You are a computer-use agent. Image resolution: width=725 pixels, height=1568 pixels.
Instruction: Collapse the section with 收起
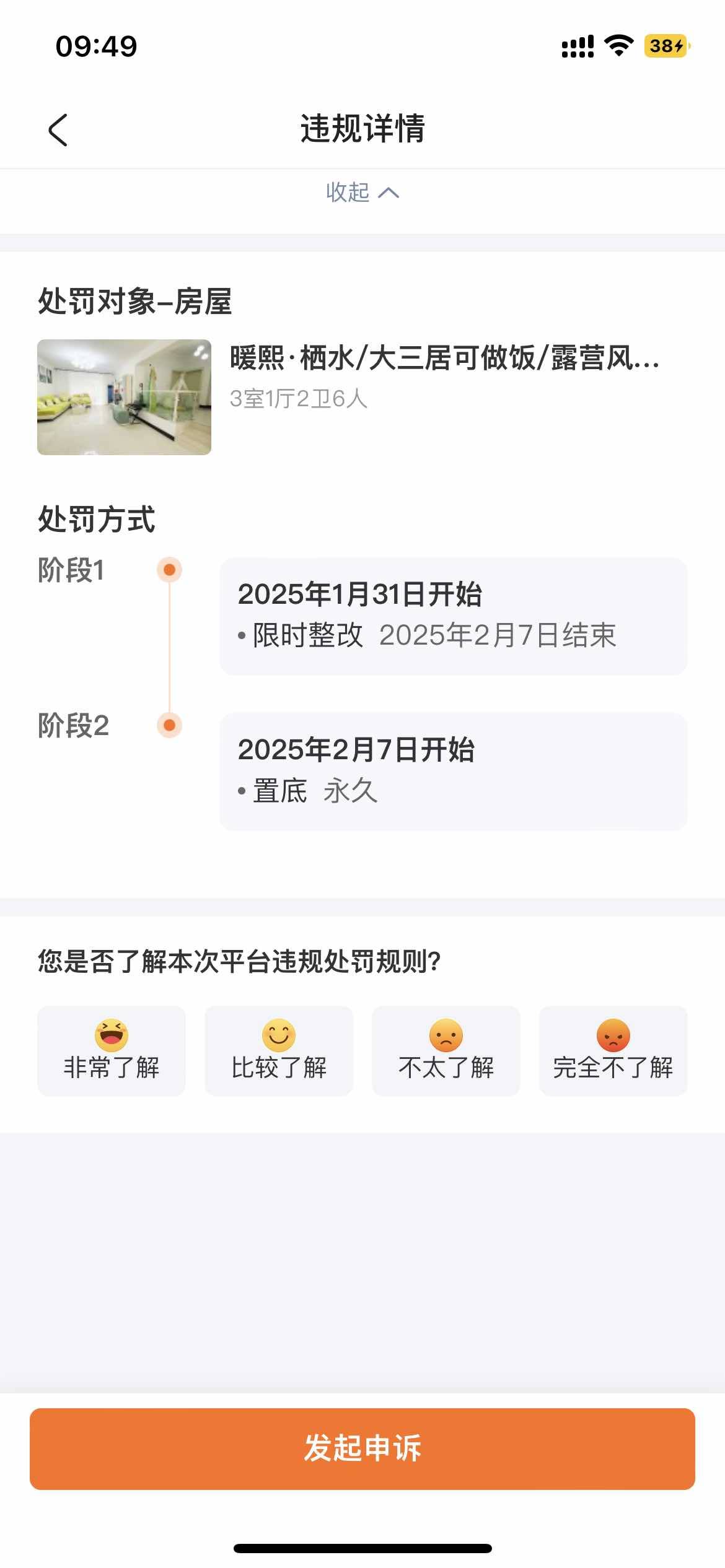click(x=362, y=193)
